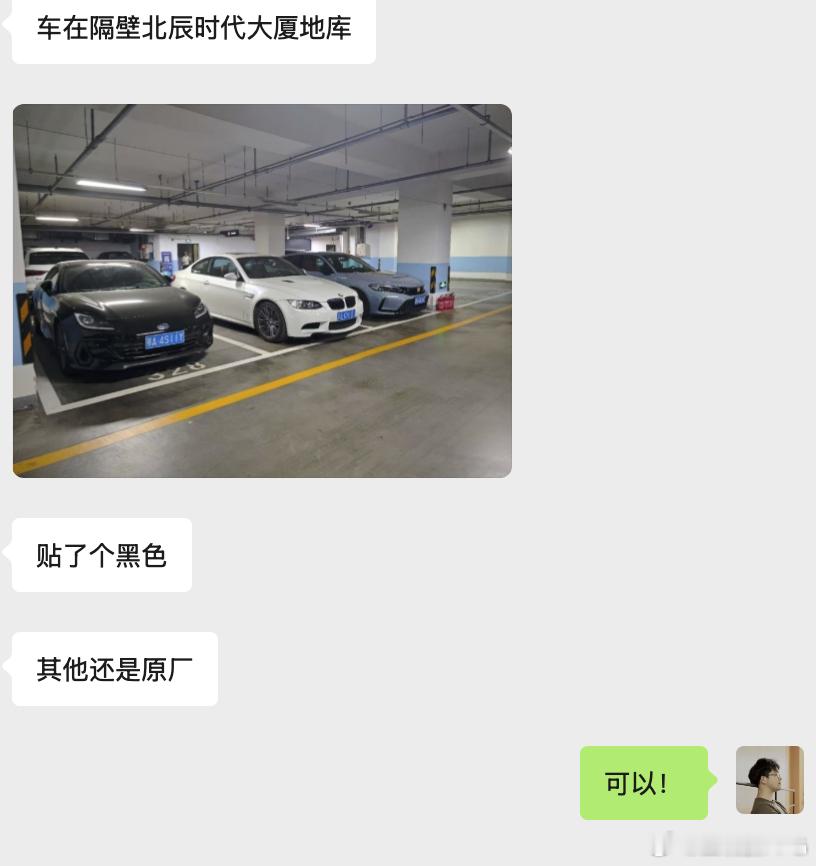Open the shared parking garage photo

coord(262,291)
